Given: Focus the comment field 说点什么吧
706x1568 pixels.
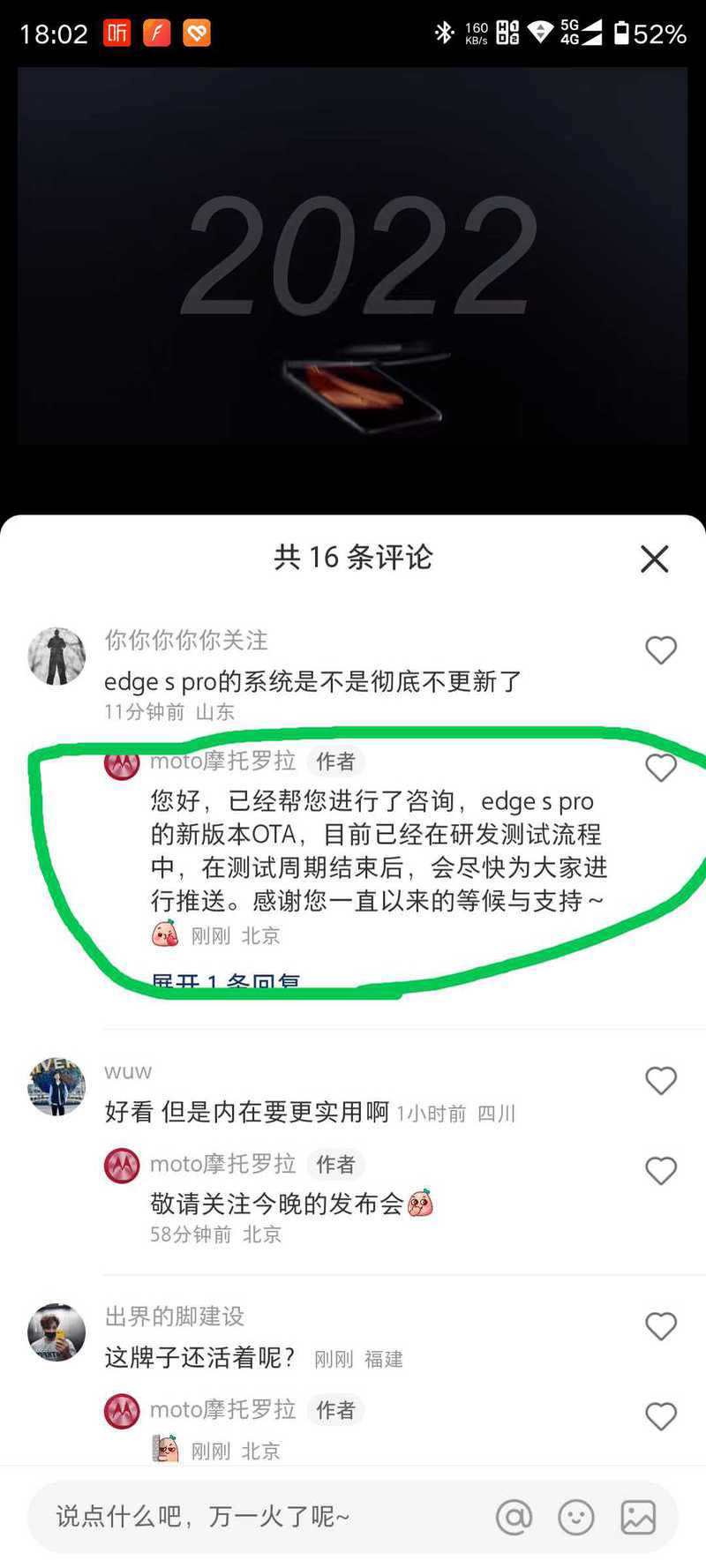Looking at the screenshot, I should coord(256,1517).
